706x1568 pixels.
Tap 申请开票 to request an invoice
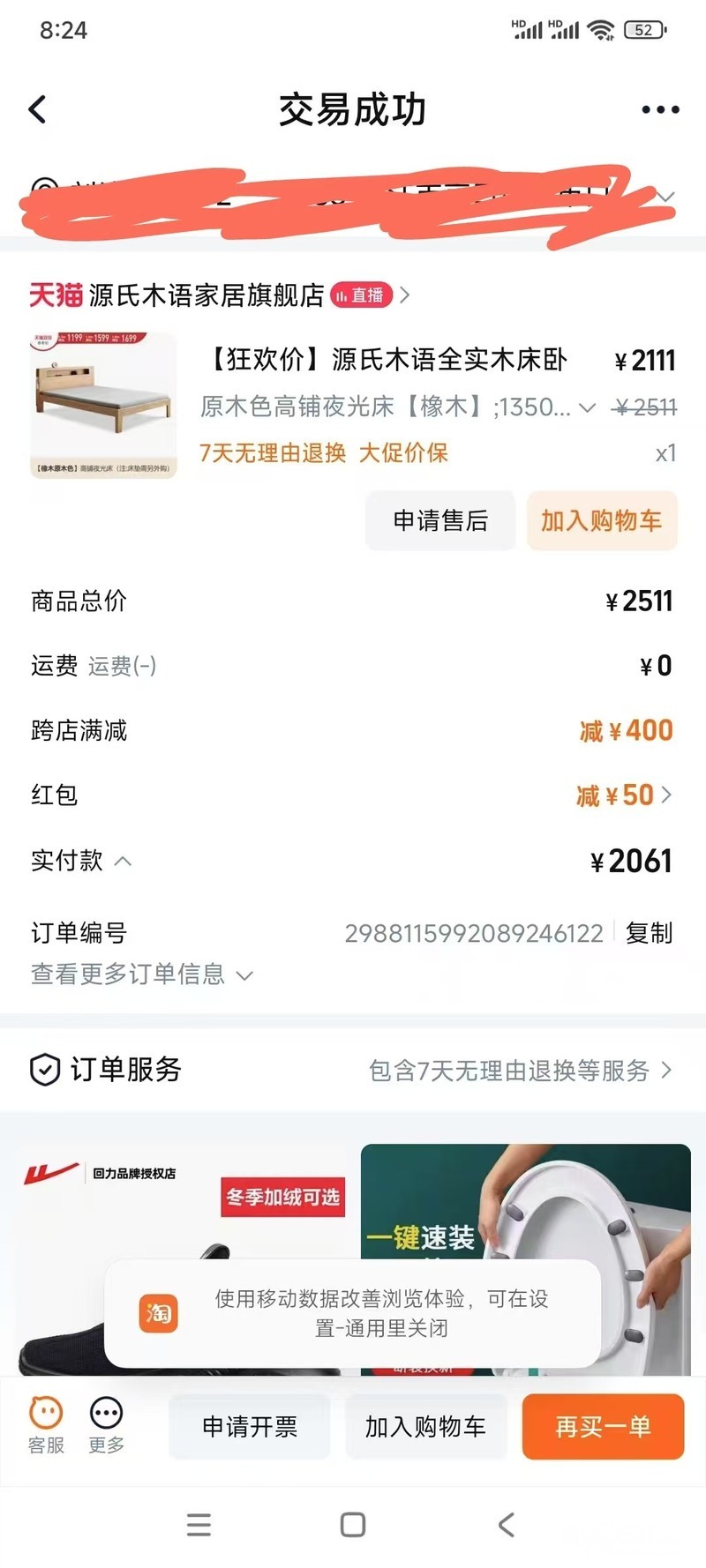[250, 1426]
